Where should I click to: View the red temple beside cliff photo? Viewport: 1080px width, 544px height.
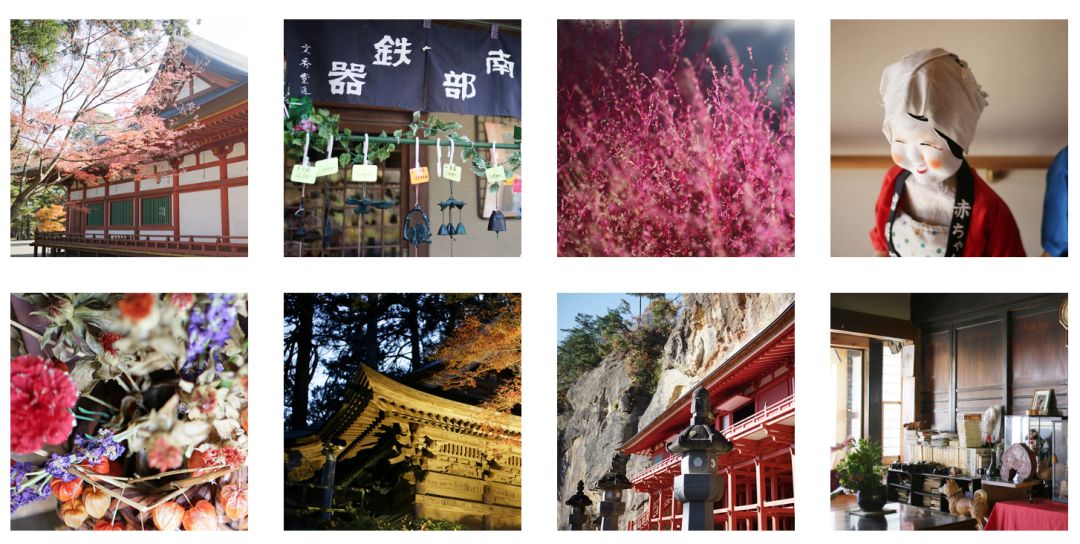coord(676,412)
